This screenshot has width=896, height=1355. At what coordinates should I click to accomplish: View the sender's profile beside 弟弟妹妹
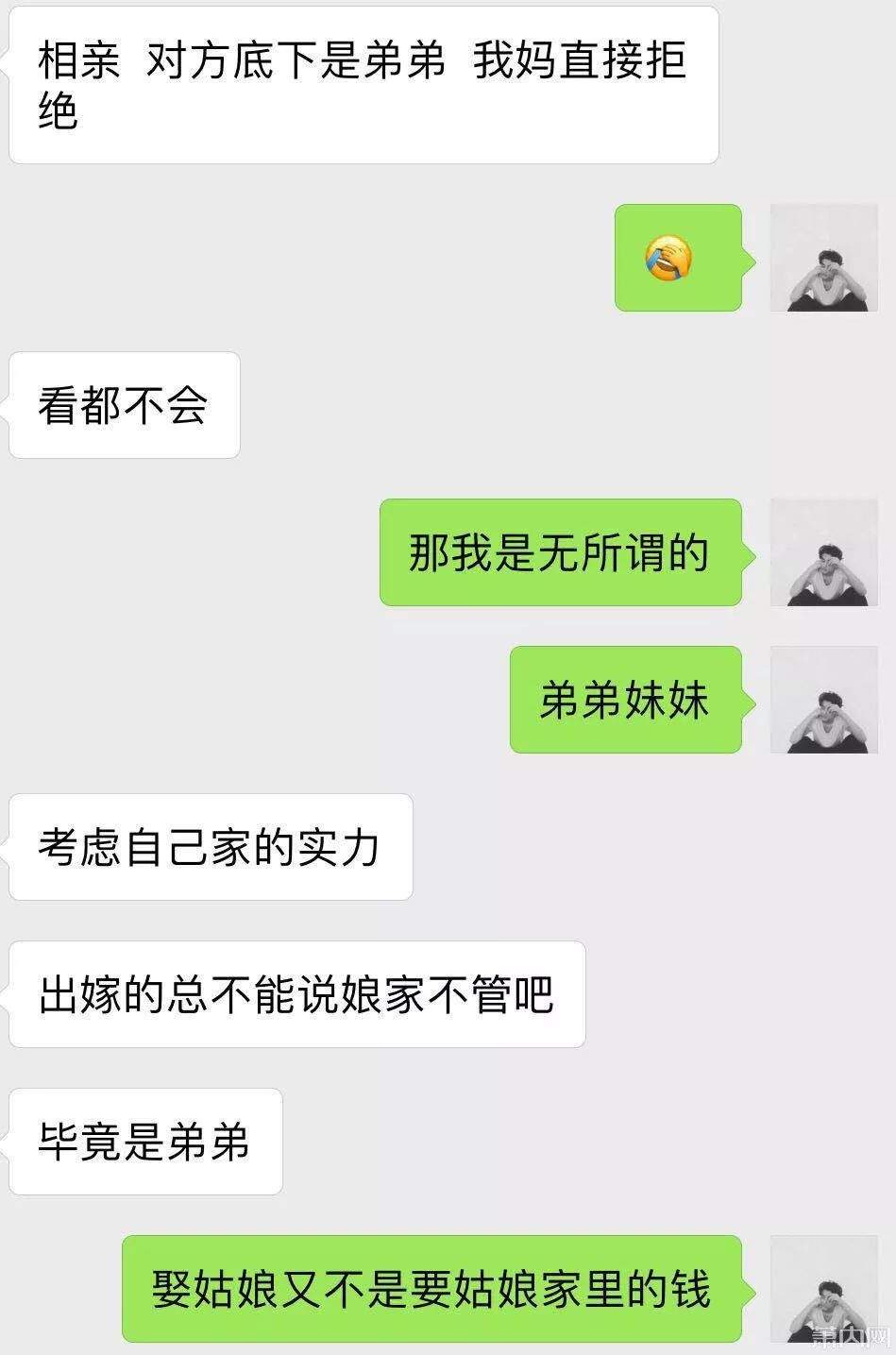pyautogui.click(x=824, y=700)
